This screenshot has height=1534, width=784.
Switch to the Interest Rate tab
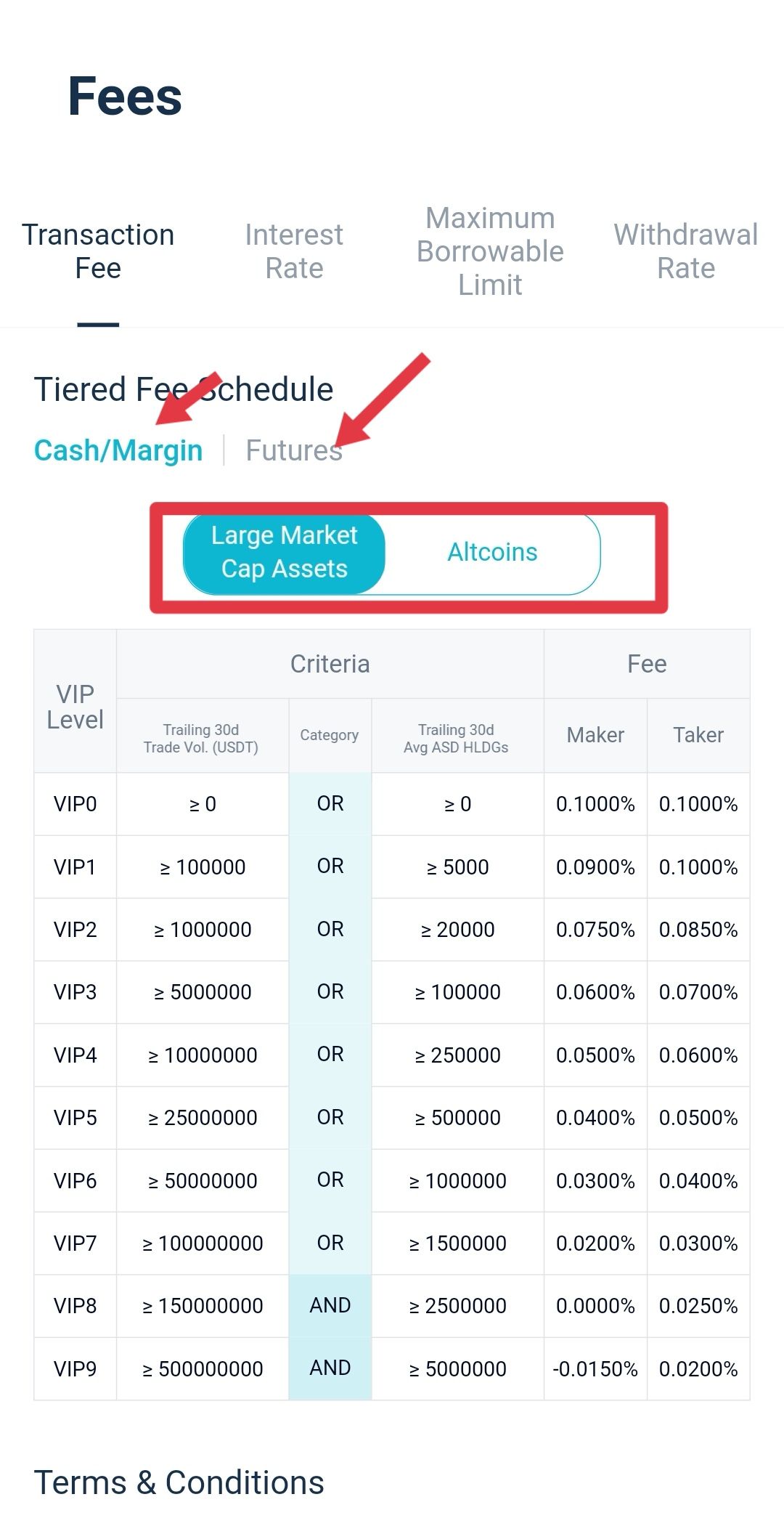pyautogui.click(x=294, y=251)
